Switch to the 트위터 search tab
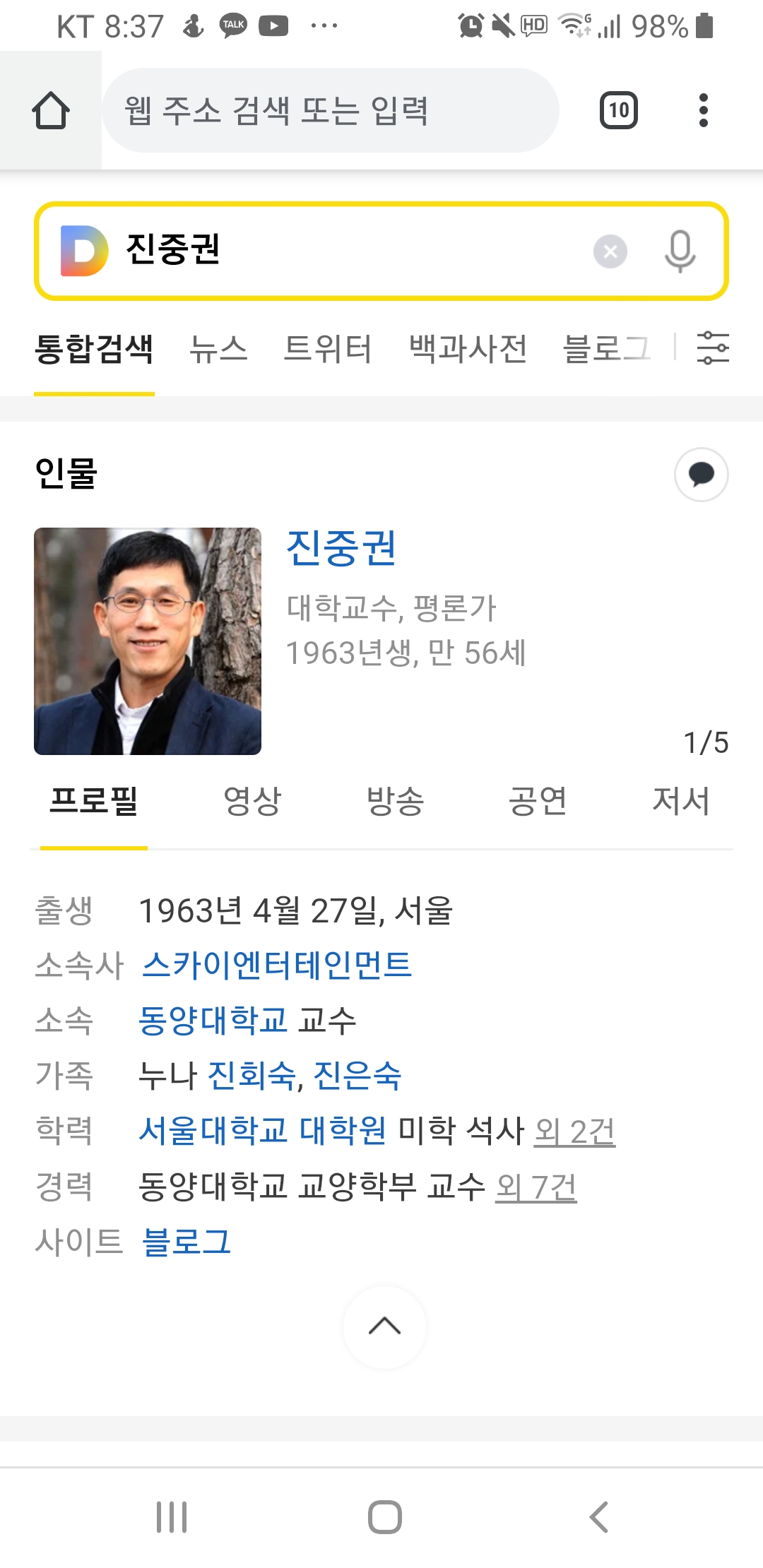 327,349
